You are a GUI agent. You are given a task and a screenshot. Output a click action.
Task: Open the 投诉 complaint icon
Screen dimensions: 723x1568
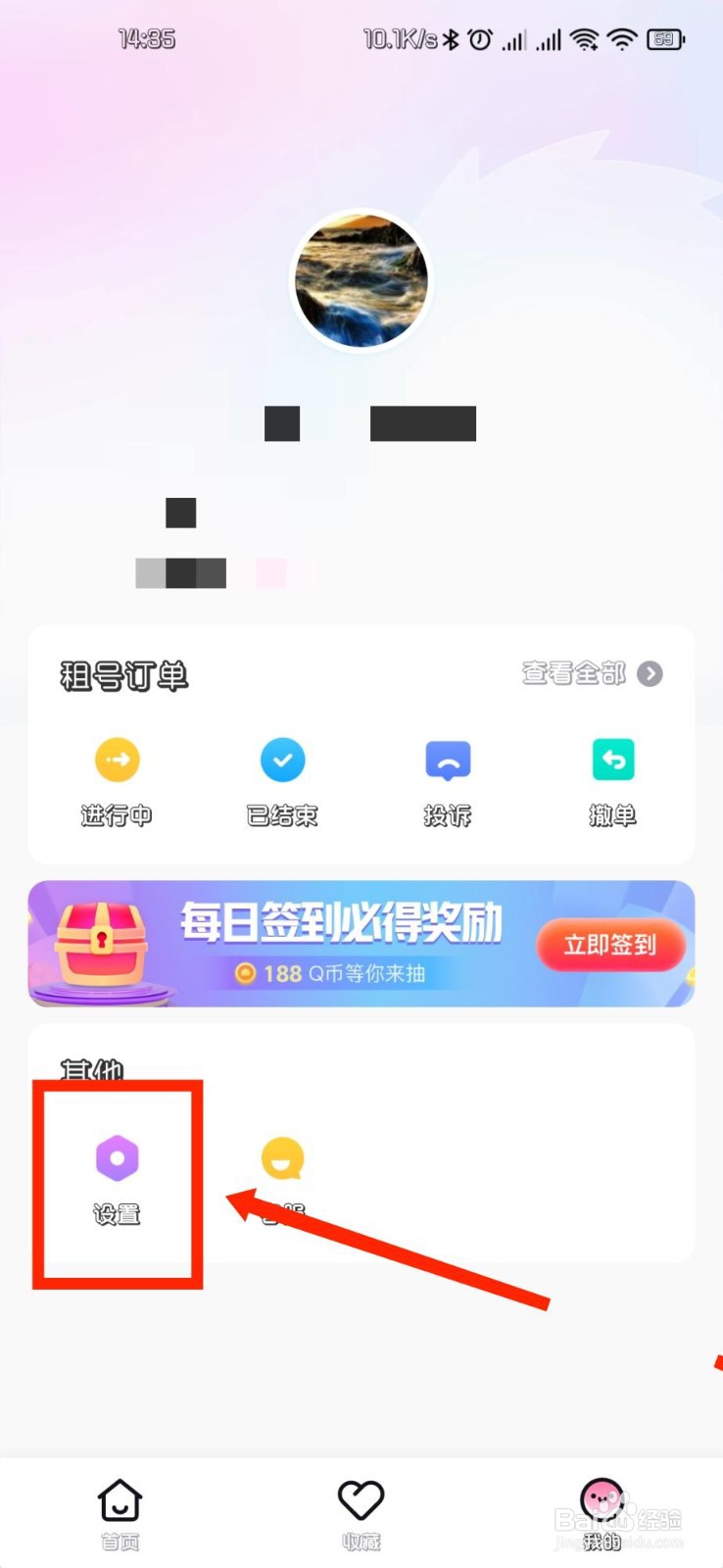[x=448, y=759]
